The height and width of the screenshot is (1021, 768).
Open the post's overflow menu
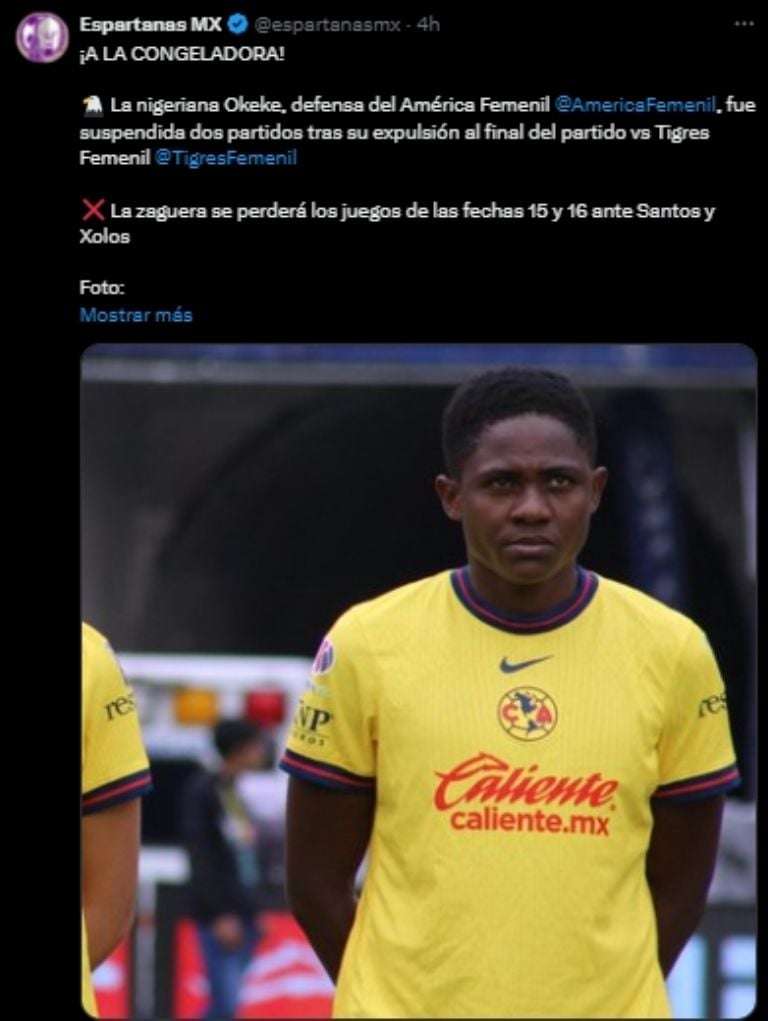[743, 24]
